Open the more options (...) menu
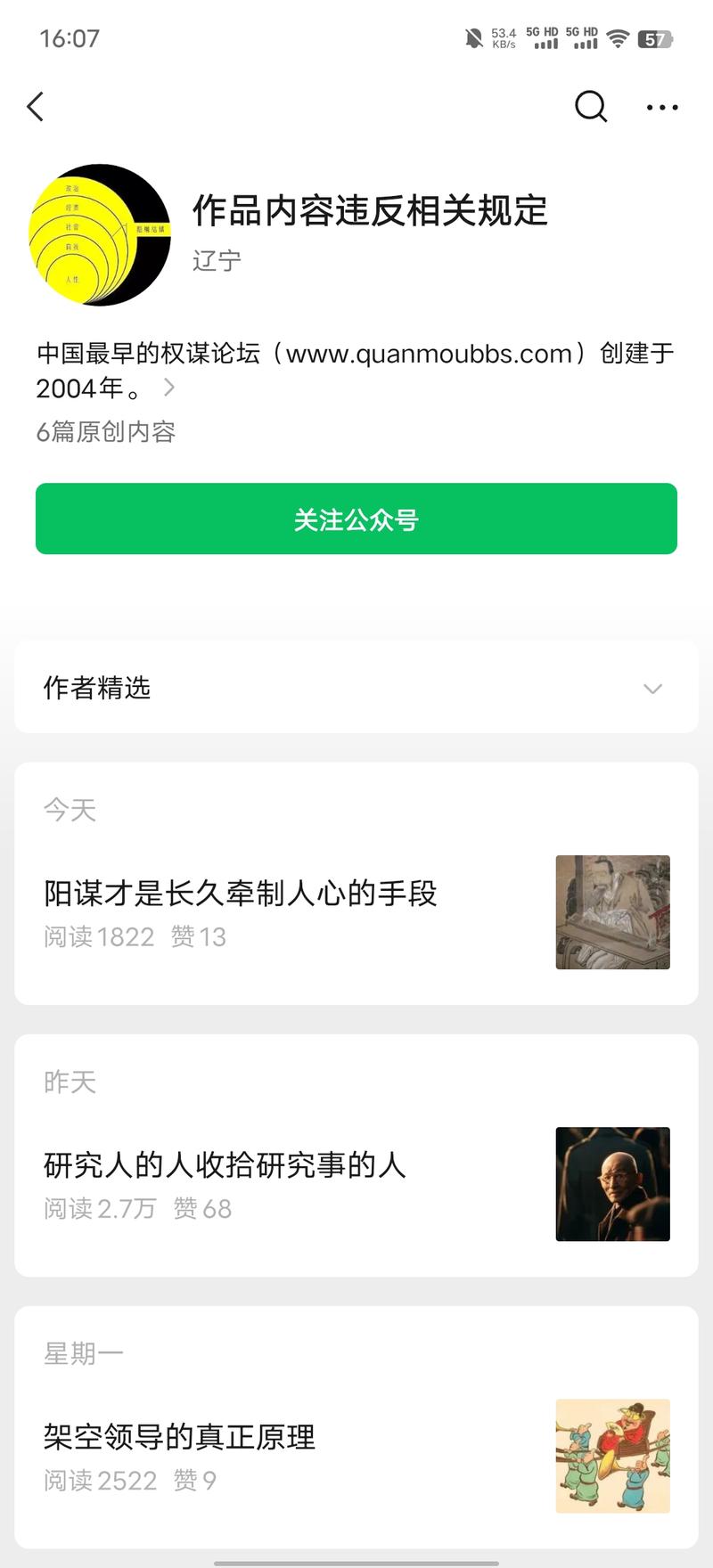This screenshot has height=1568, width=713. pos(662,107)
